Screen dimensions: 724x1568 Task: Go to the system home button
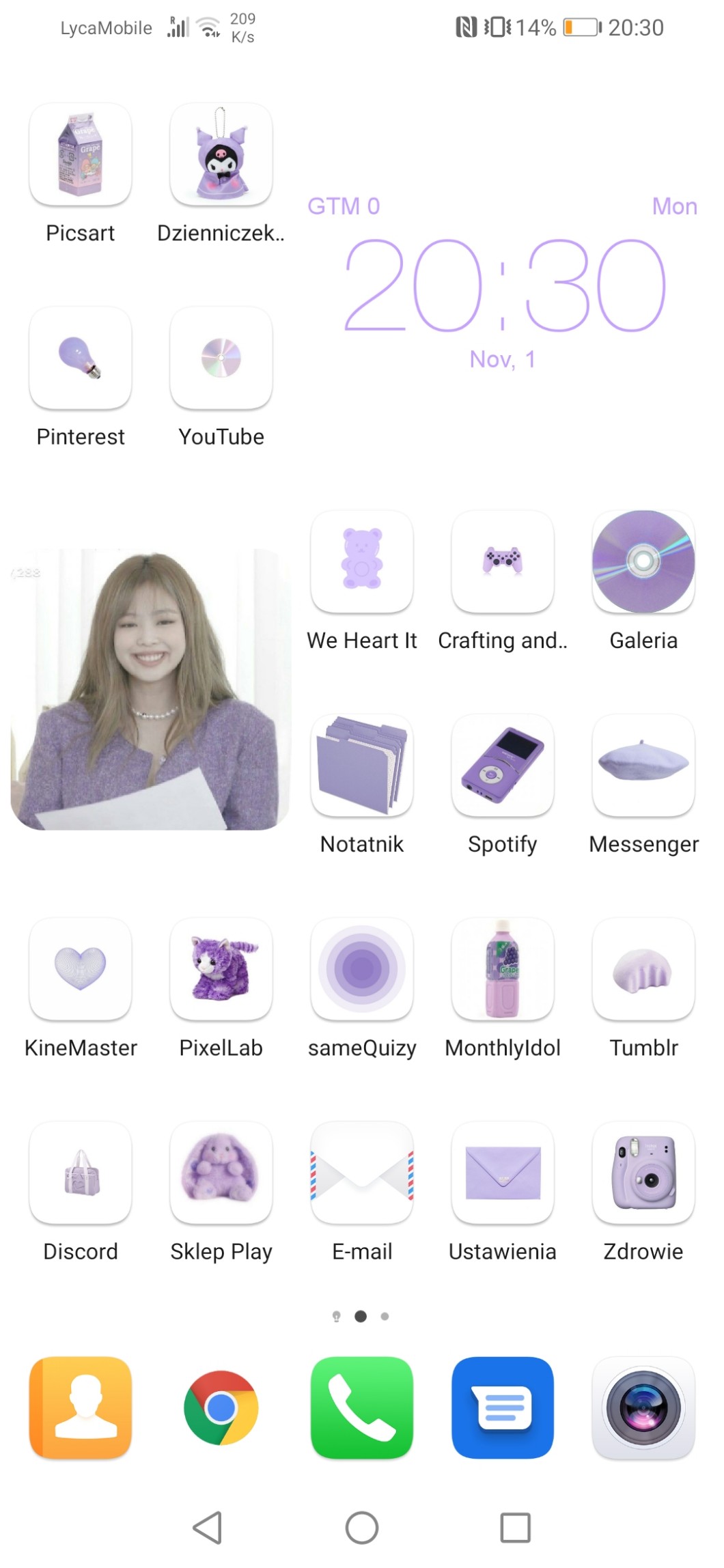pyautogui.click(x=362, y=1528)
